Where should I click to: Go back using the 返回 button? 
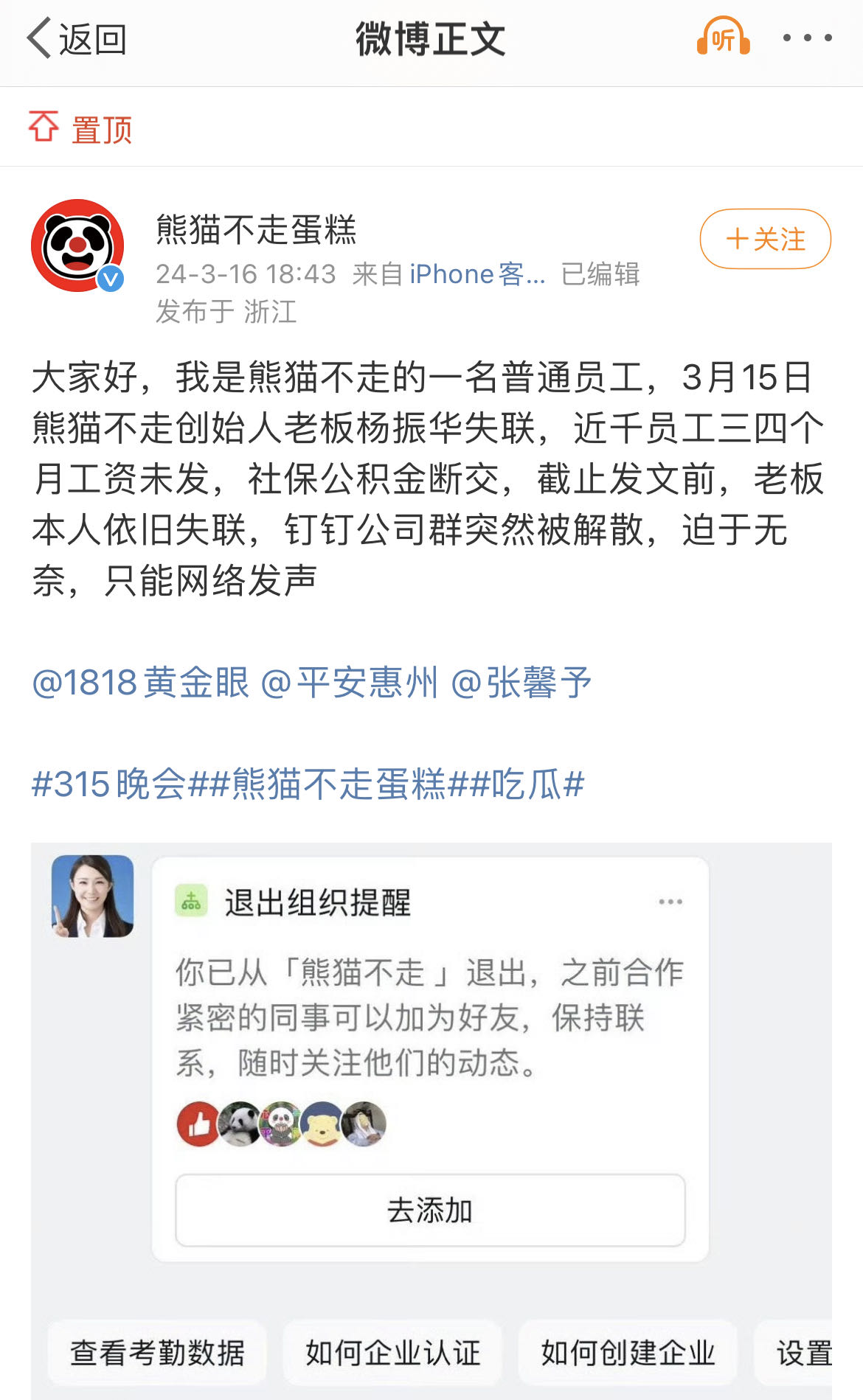tap(77, 38)
